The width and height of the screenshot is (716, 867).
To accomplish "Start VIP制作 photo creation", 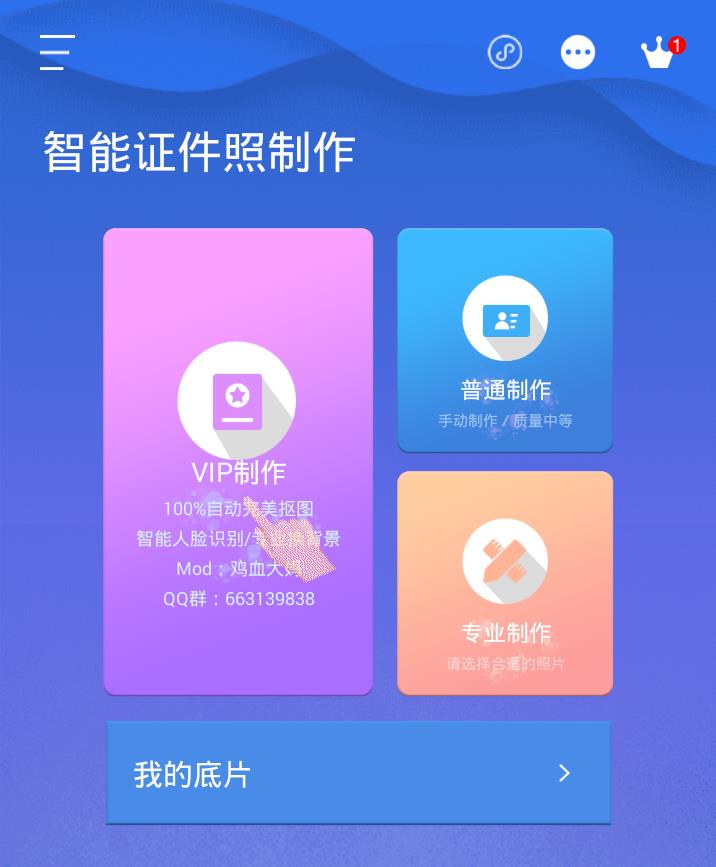I will tap(238, 461).
